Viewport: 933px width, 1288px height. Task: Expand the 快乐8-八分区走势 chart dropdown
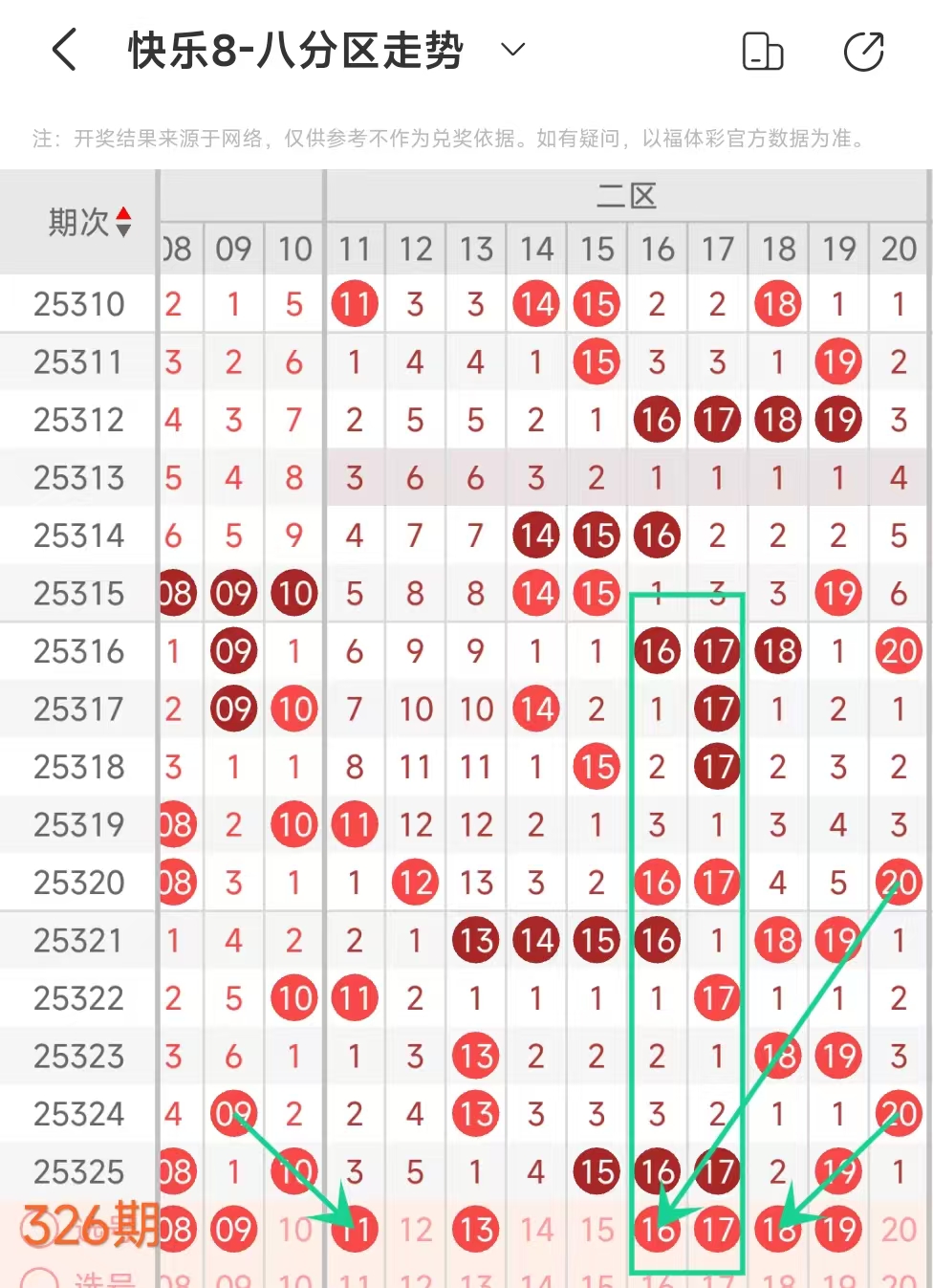pyautogui.click(x=513, y=50)
